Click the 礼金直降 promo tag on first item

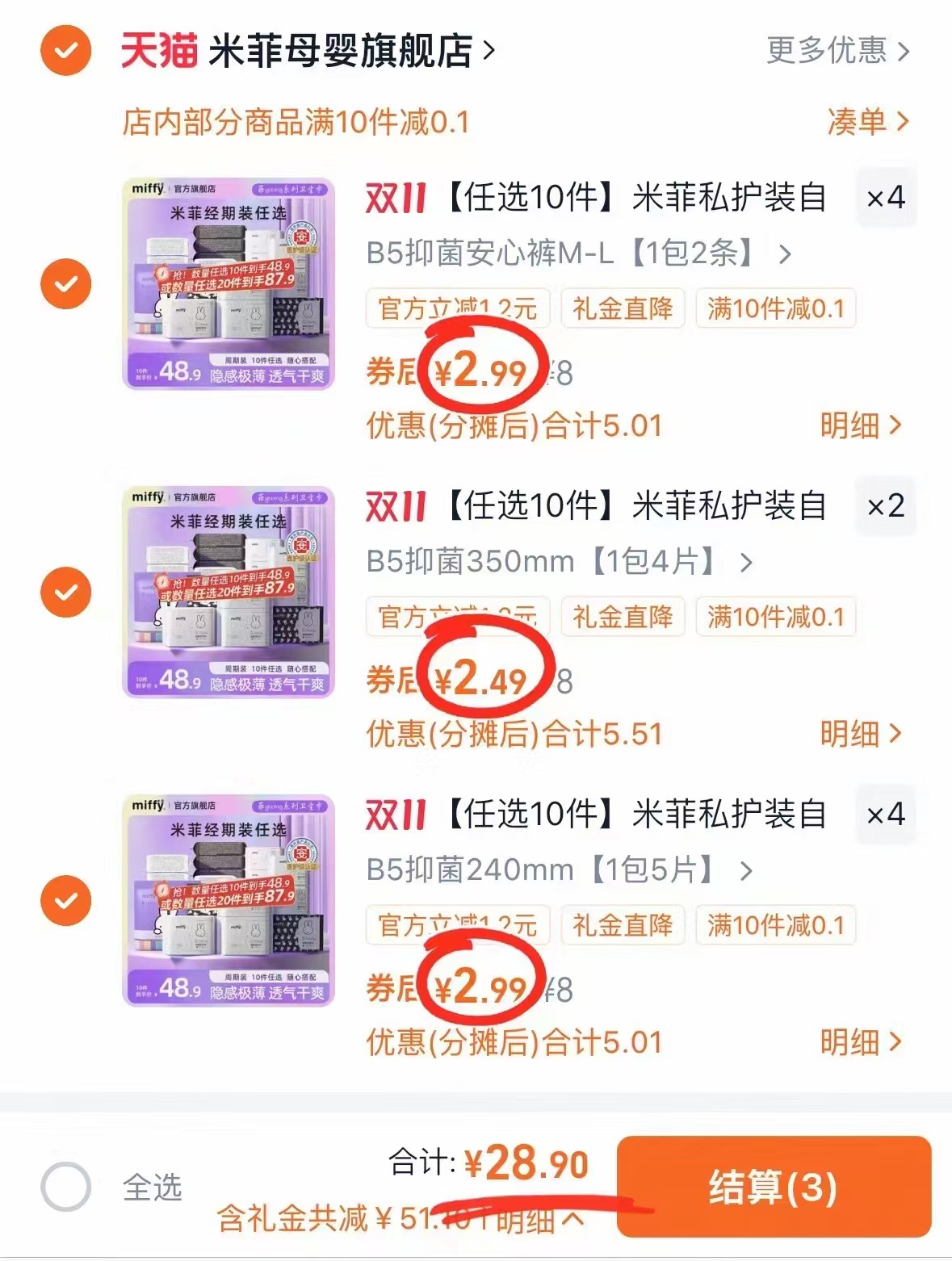[623, 309]
